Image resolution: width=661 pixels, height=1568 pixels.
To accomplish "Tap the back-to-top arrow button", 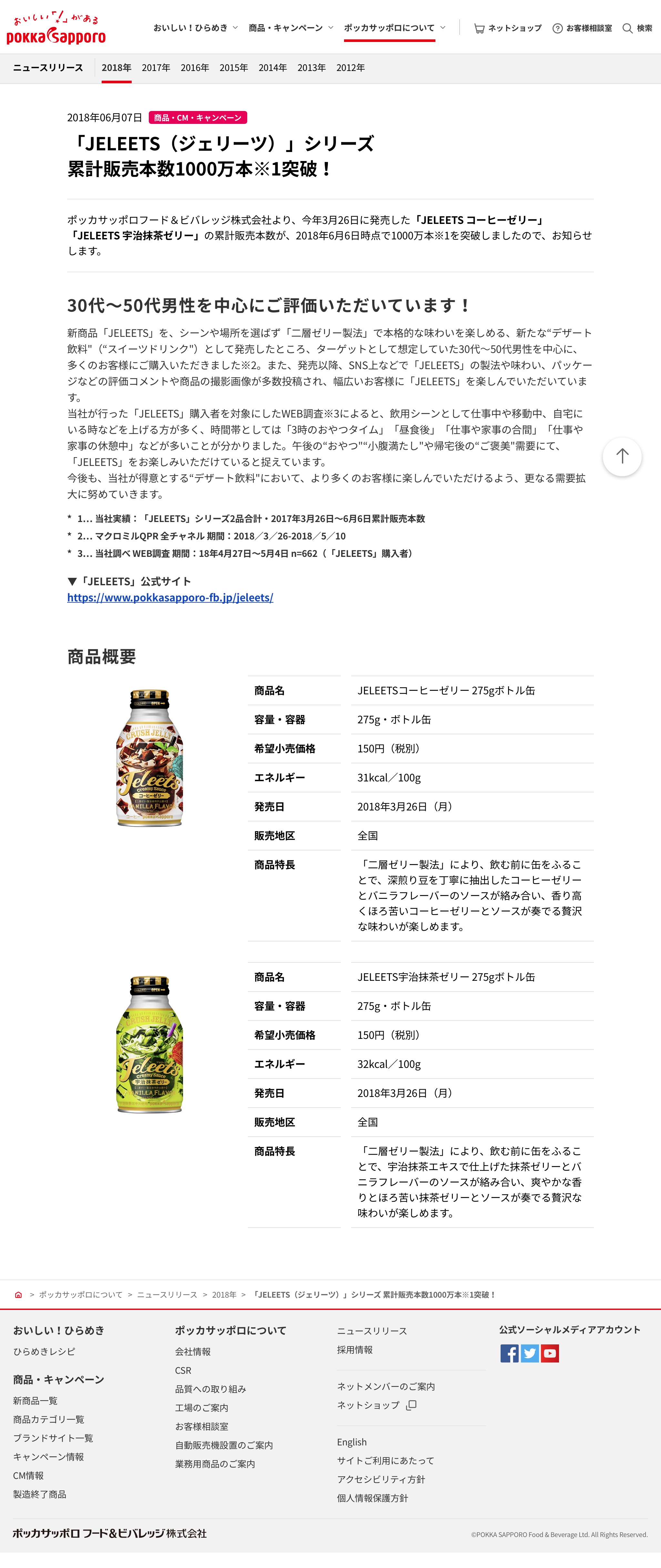I will [621, 457].
